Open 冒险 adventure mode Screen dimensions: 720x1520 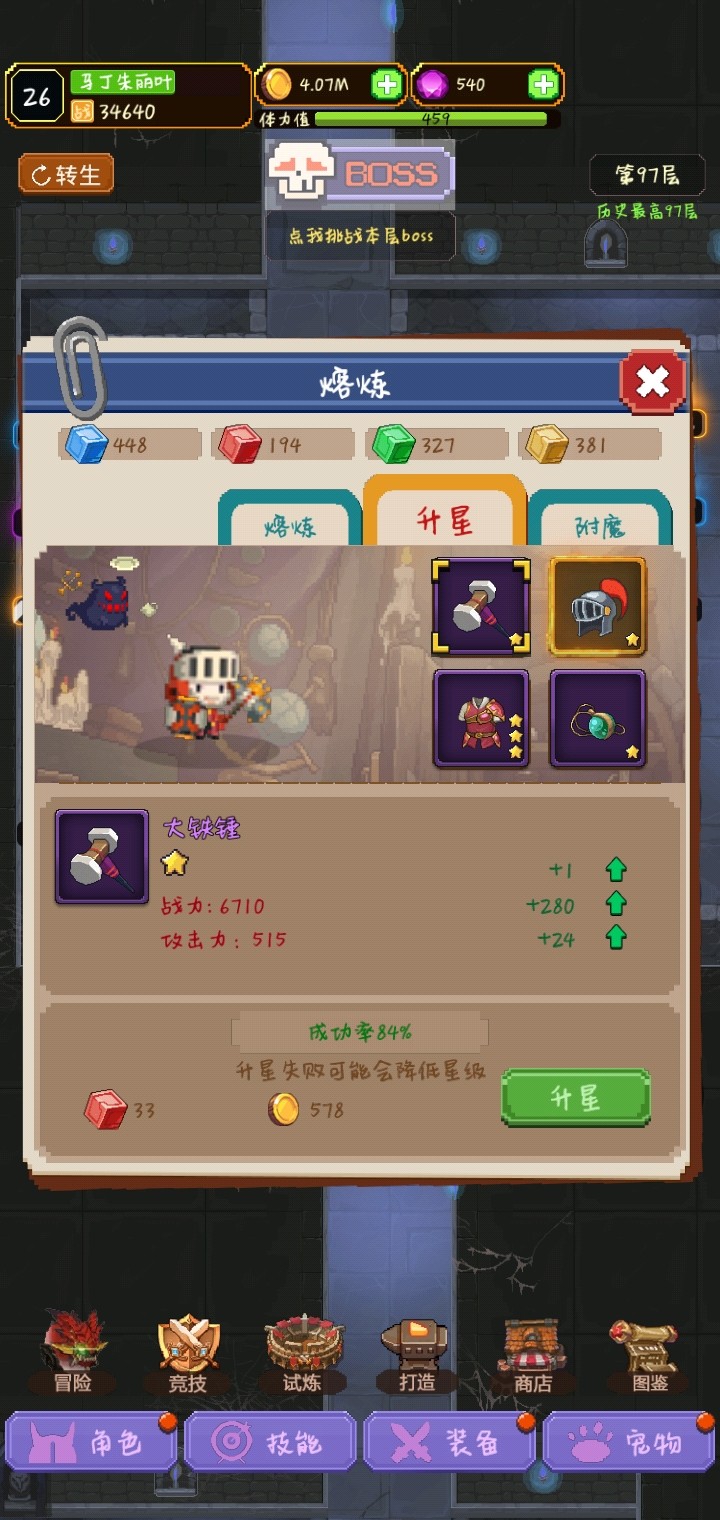[x=73, y=1352]
